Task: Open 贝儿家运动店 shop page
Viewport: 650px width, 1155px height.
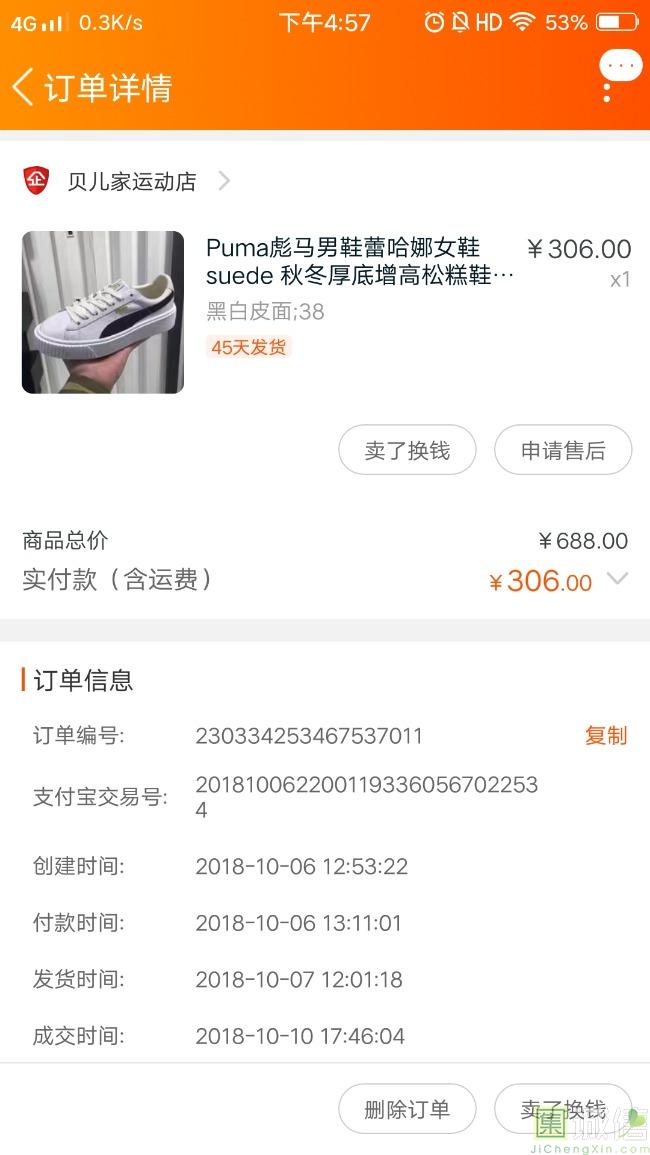Action: coord(131,181)
